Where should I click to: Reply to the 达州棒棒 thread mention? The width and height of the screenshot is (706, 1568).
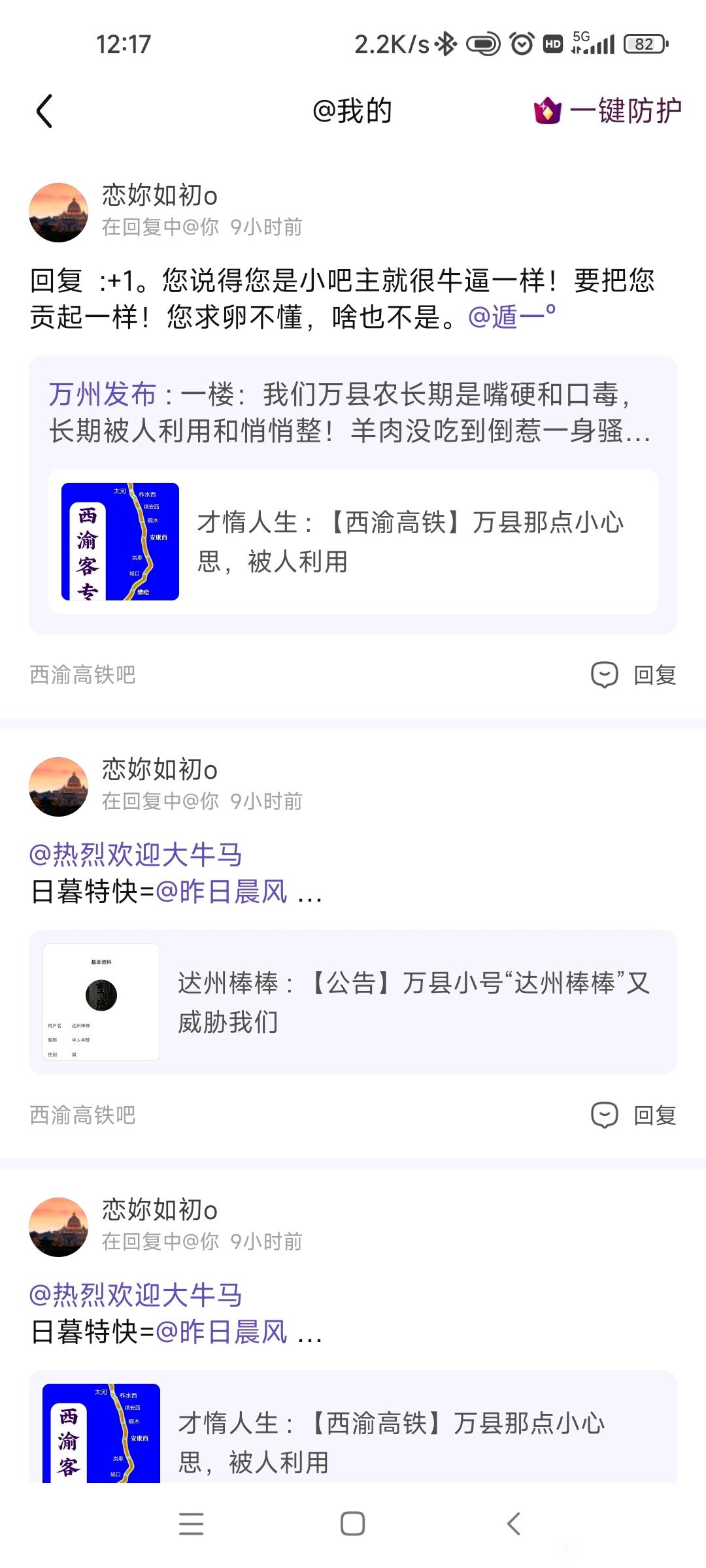click(634, 1115)
